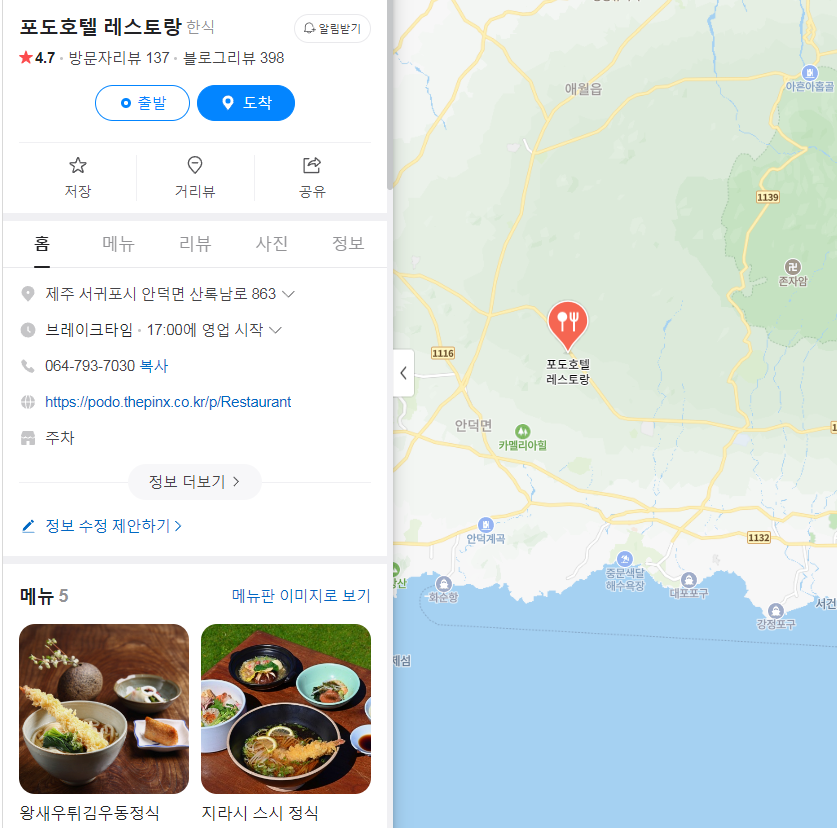Set as departure with 출발 button

pyautogui.click(x=142, y=103)
